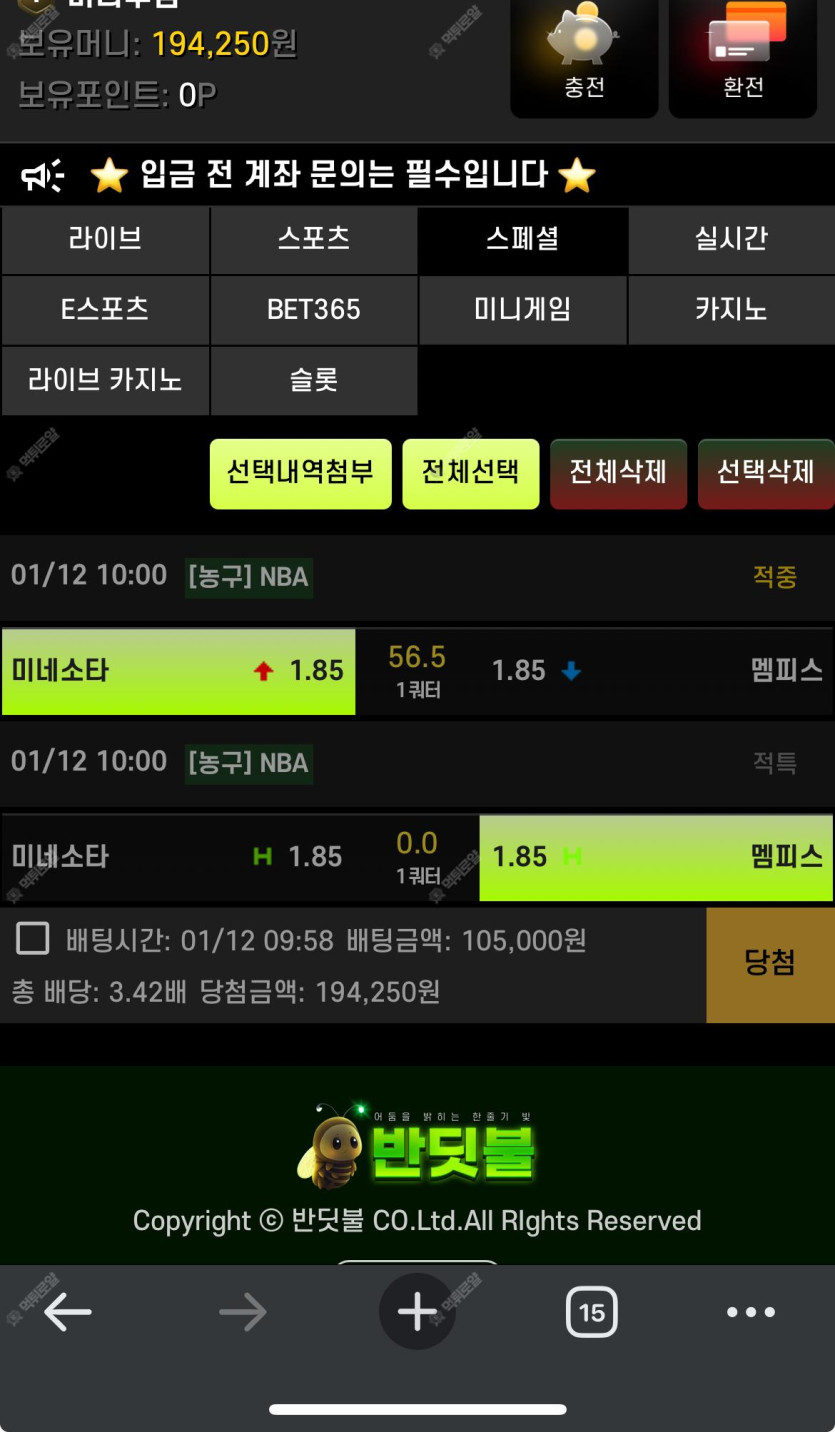Tap the 선택내역첨부 button
Viewport: 835px width, 1432px height.
(300, 473)
